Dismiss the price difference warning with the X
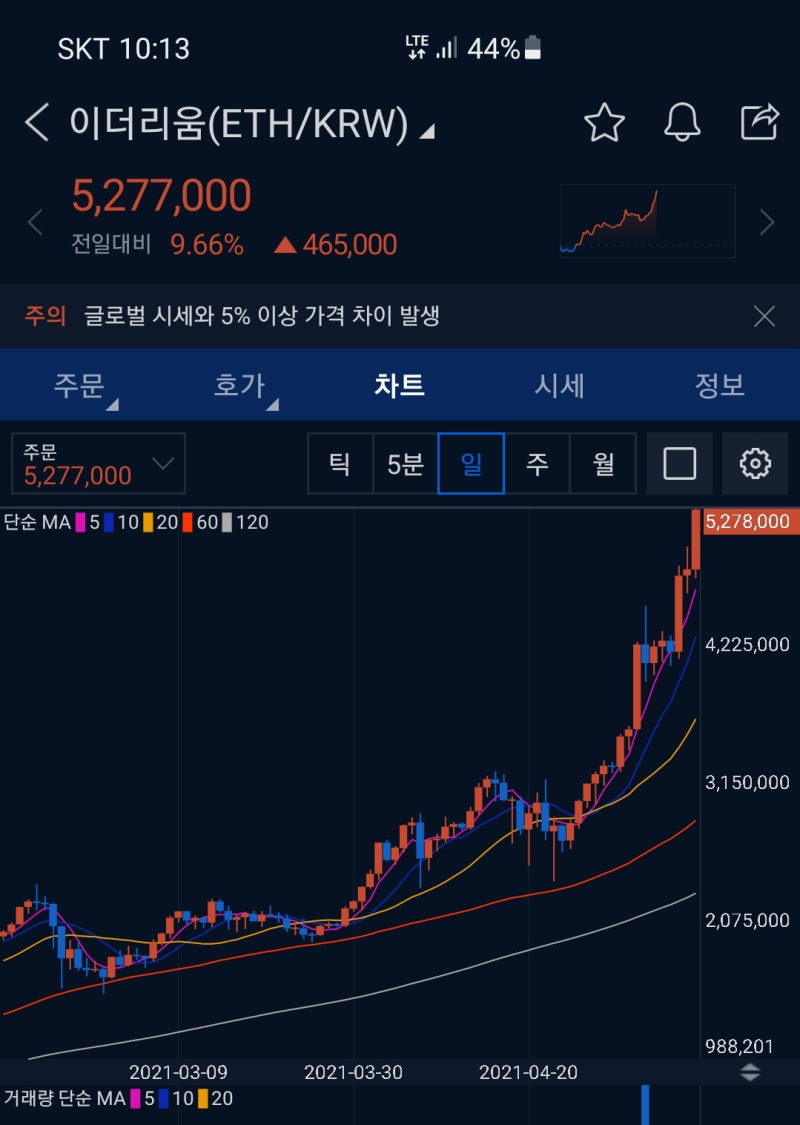 coord(764,317)
